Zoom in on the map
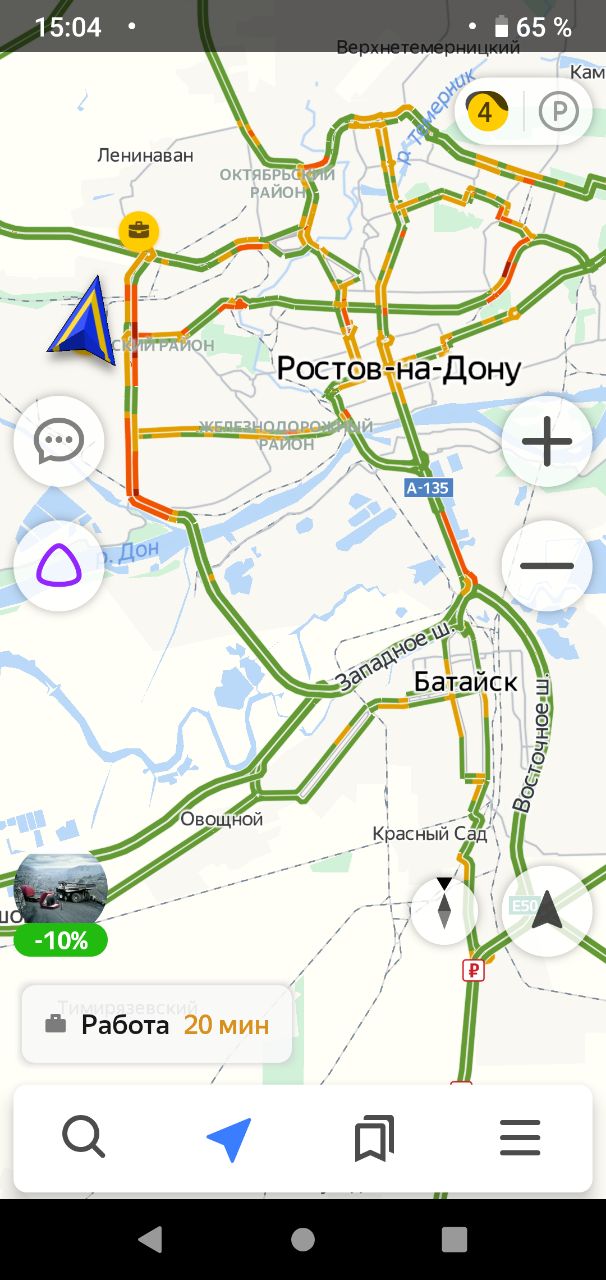Image resolution: width=606 pixels, height=1280 pixels. [547, 441]
